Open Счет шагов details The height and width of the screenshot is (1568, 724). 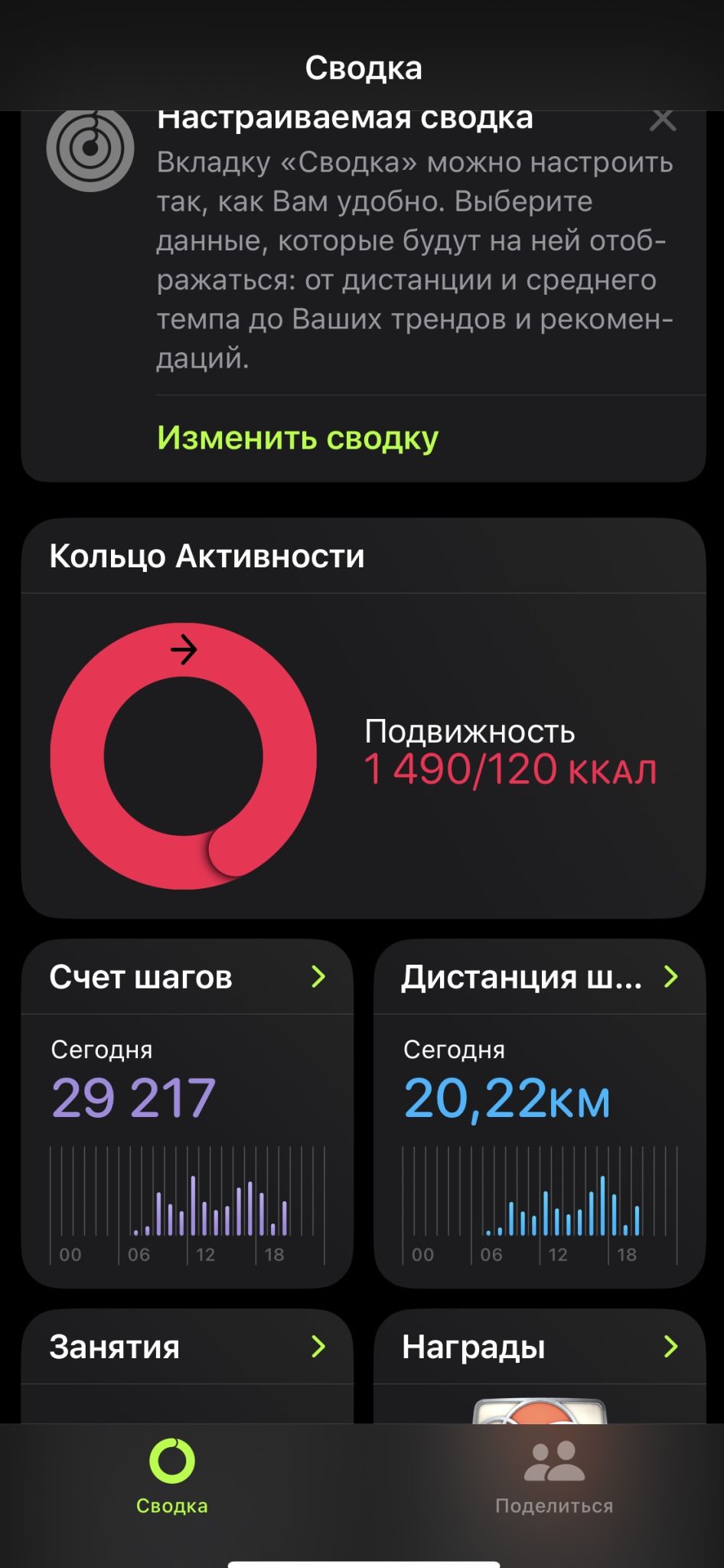pyautogui.click(x=187, y=978)
